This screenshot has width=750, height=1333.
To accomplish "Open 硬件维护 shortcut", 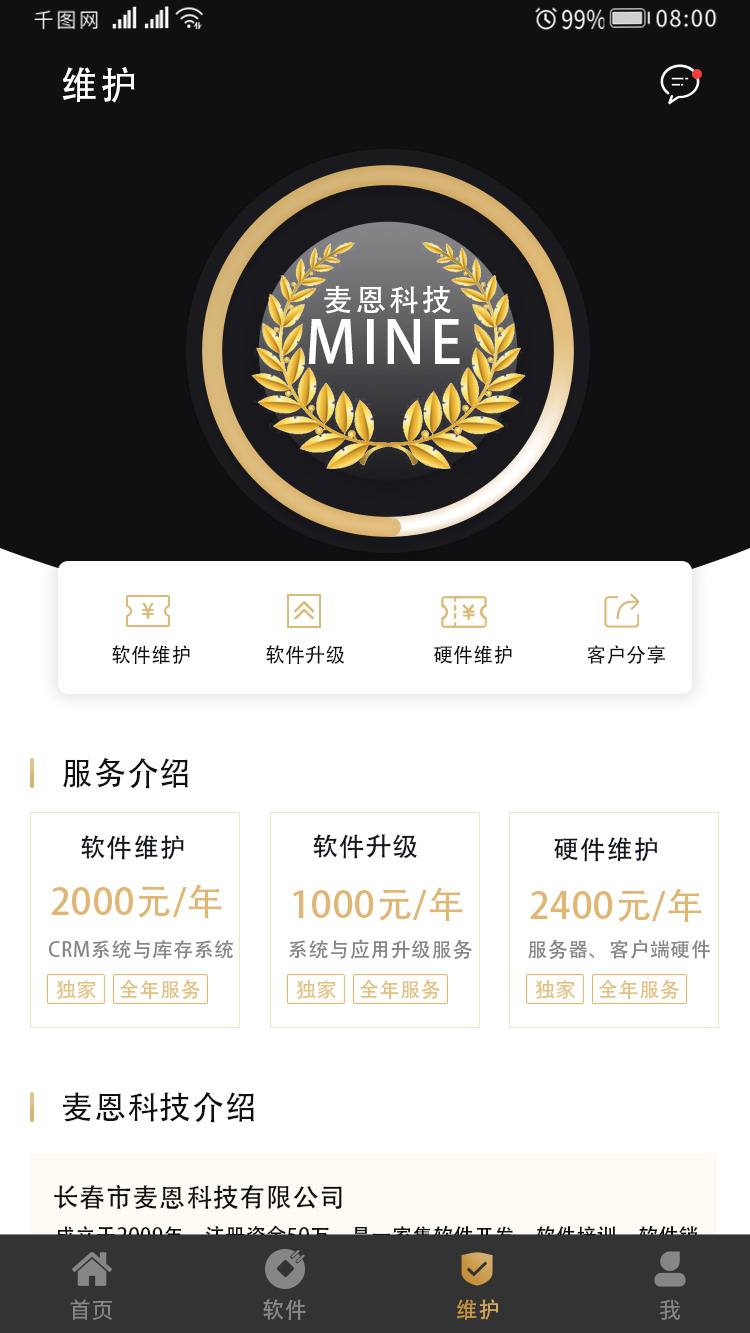I will pos(472,628).
